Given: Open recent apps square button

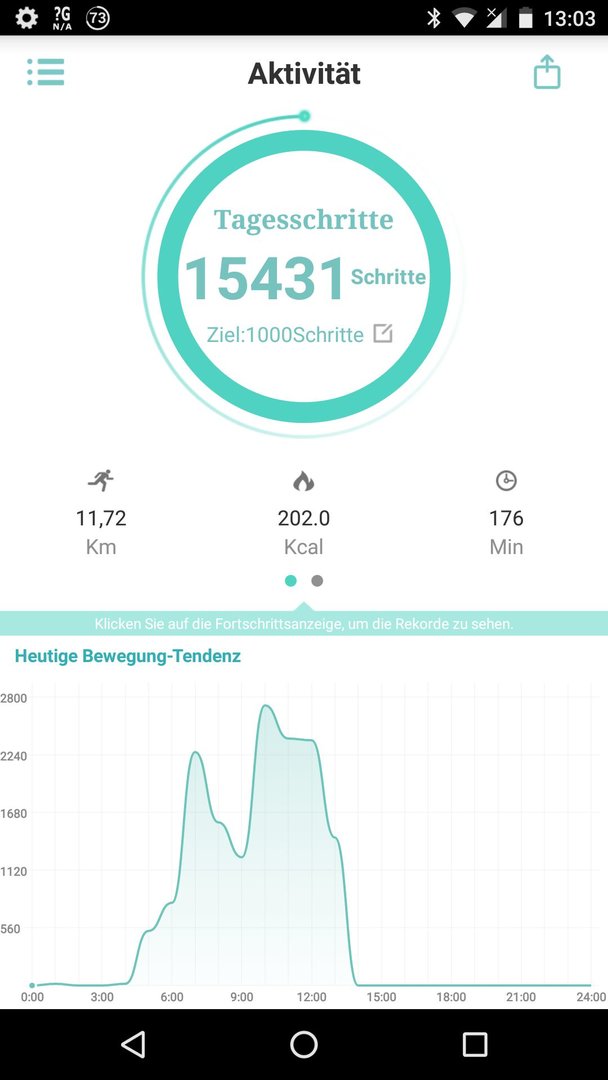Looking at the screenshot, I should click(474, 1044).
